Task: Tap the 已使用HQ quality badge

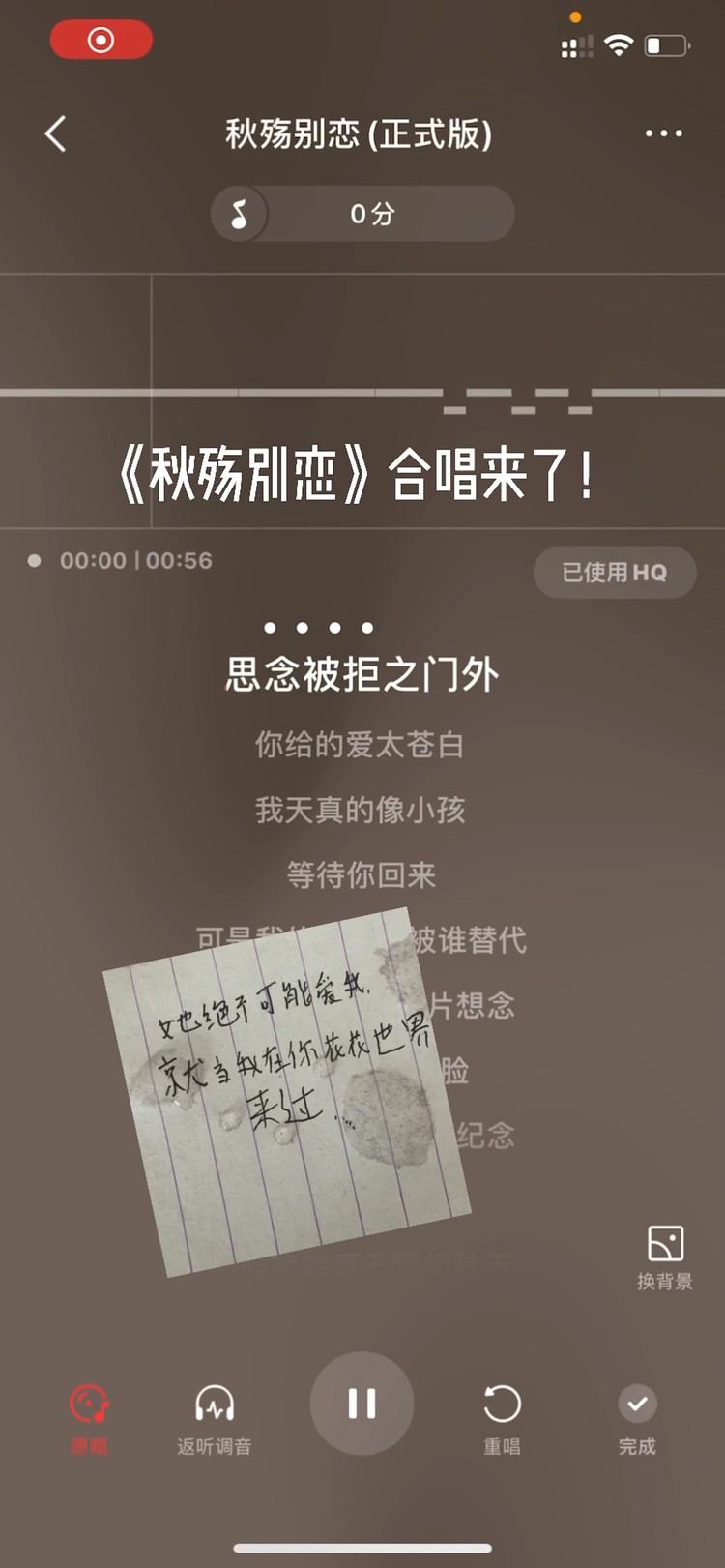Action: coord(614,573)
